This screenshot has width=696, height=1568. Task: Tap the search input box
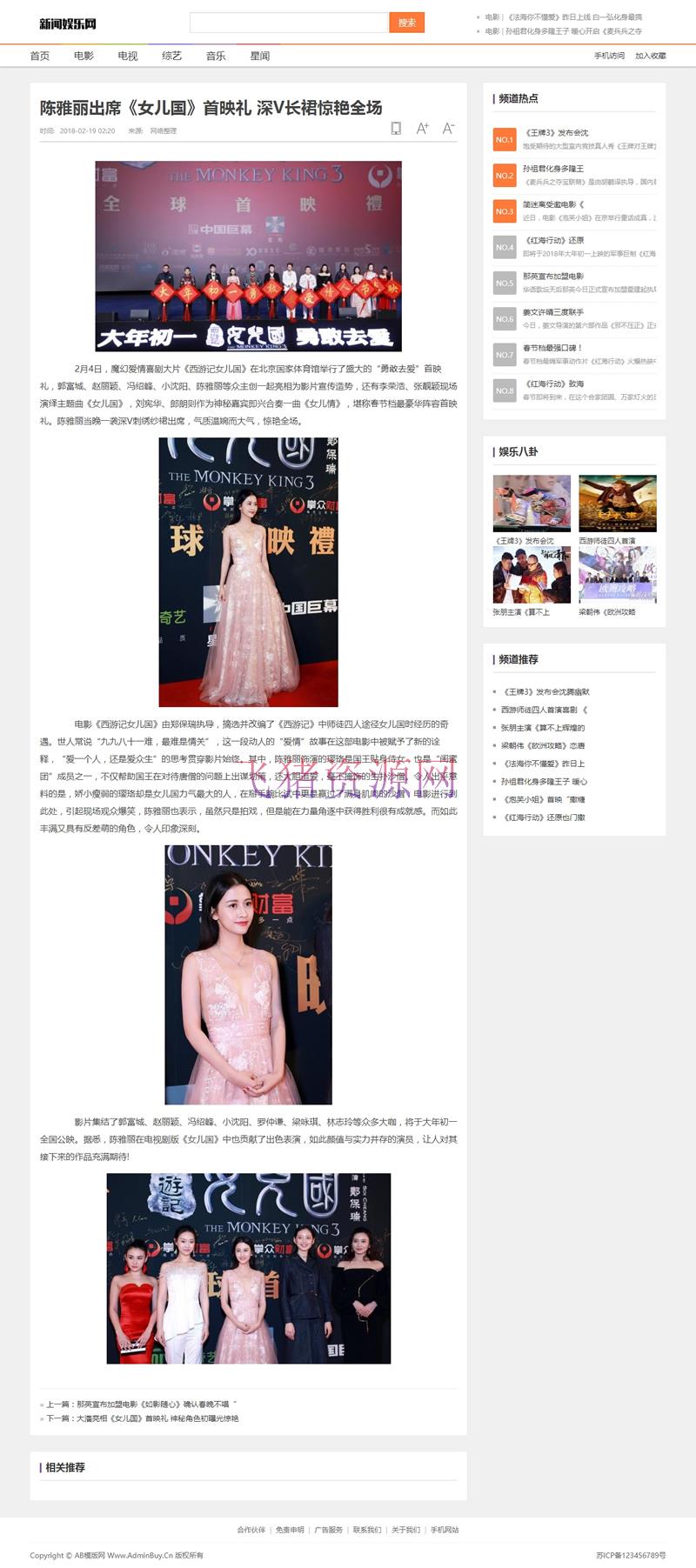click(x=288, y=23)
